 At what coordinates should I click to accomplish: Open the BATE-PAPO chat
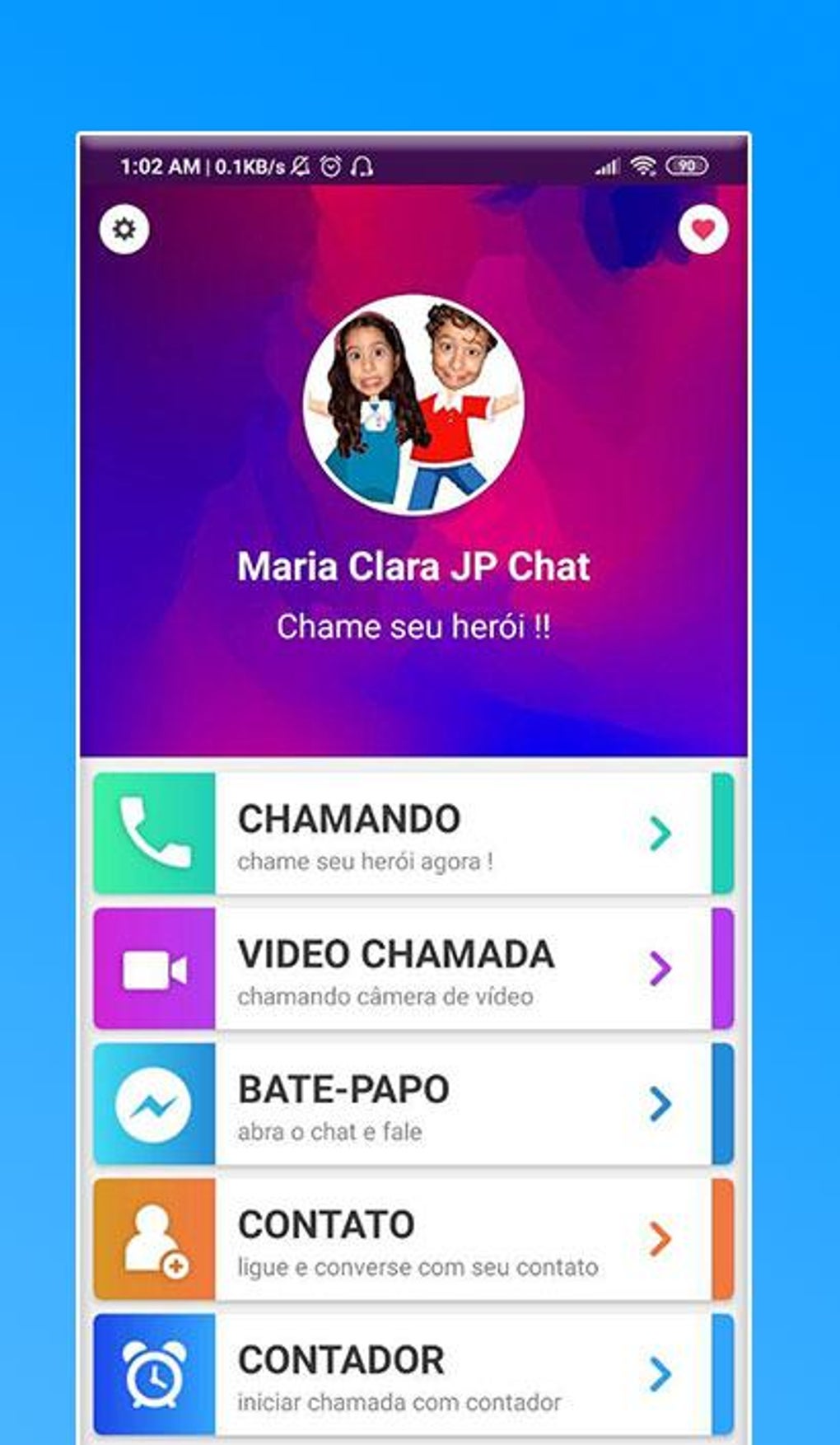pos(413,1104)
